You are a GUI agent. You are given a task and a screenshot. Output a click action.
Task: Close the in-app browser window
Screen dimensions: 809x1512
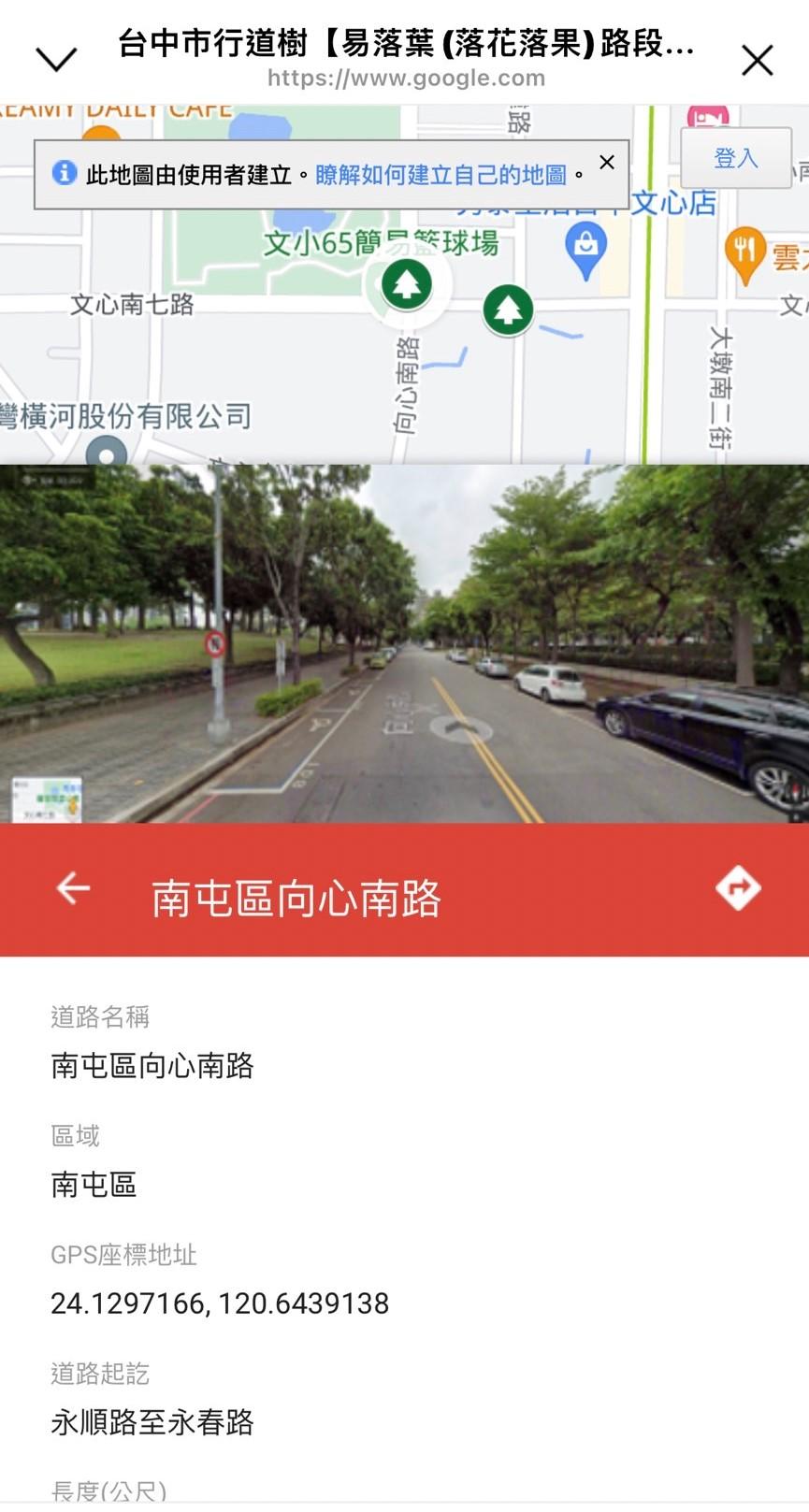tap(757, 61)
